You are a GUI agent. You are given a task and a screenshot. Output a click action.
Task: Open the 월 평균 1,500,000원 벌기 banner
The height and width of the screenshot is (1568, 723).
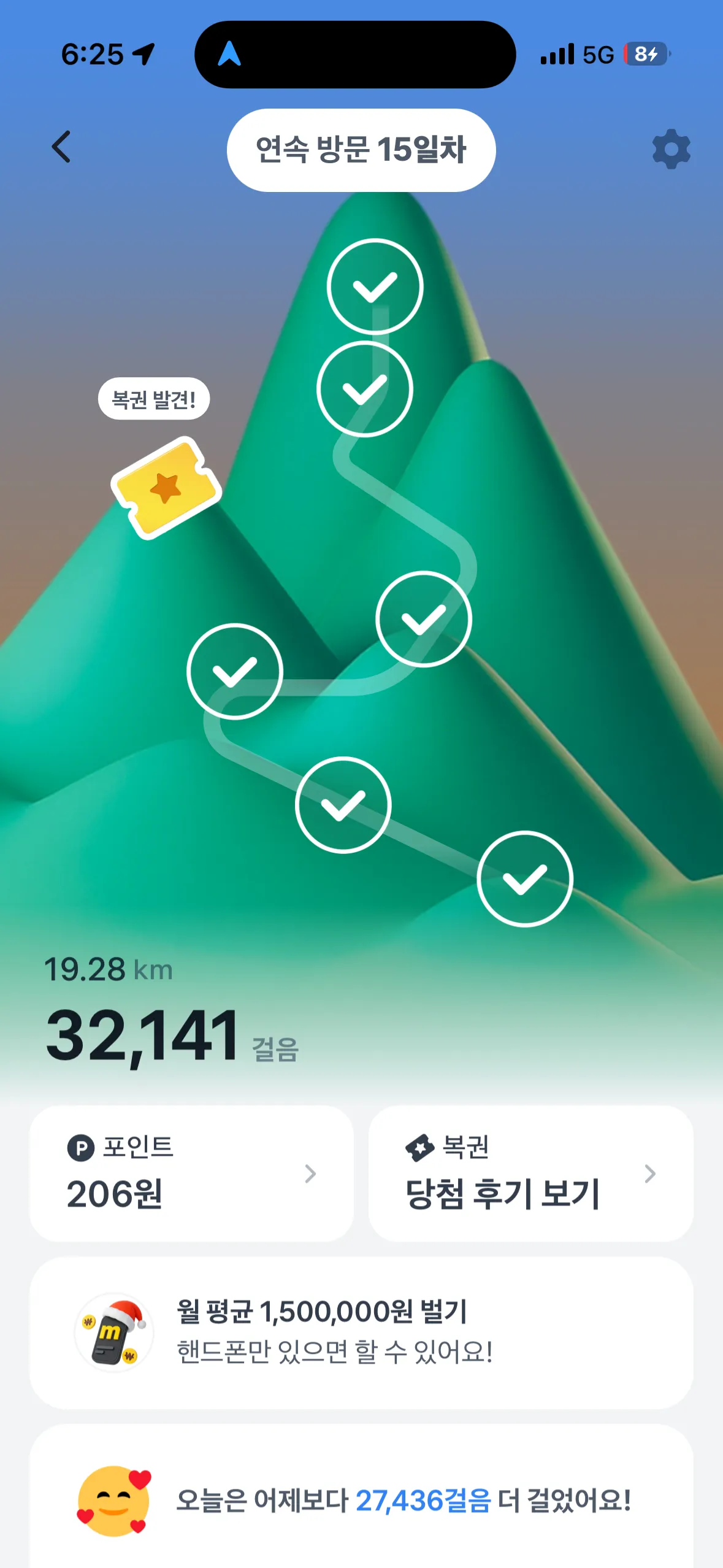361,1332
